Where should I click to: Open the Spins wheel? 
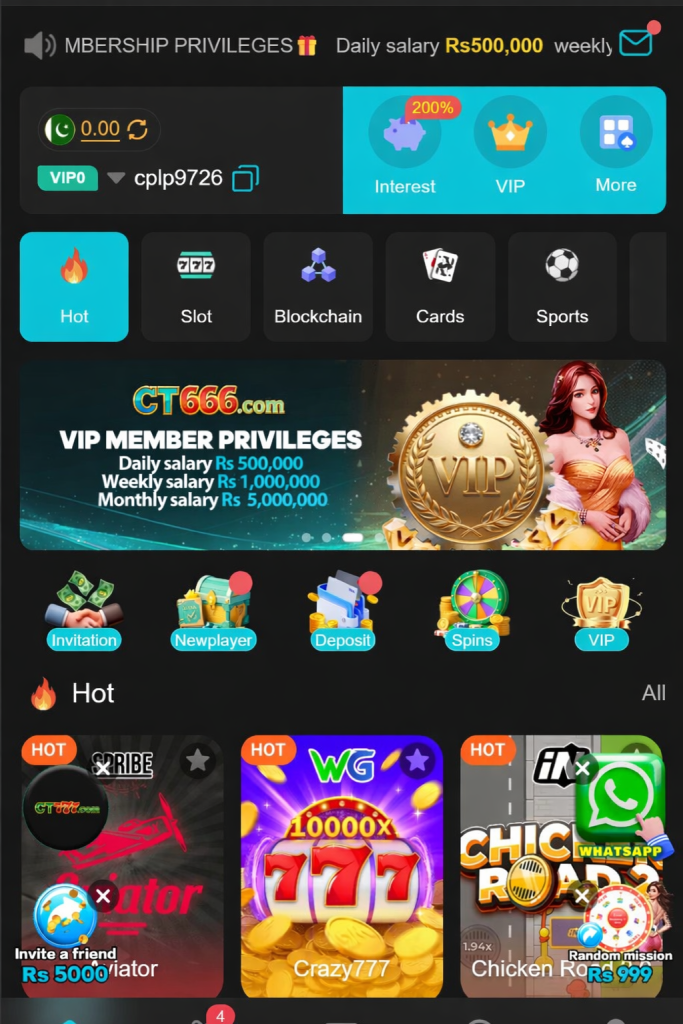[x=472, y=612]
